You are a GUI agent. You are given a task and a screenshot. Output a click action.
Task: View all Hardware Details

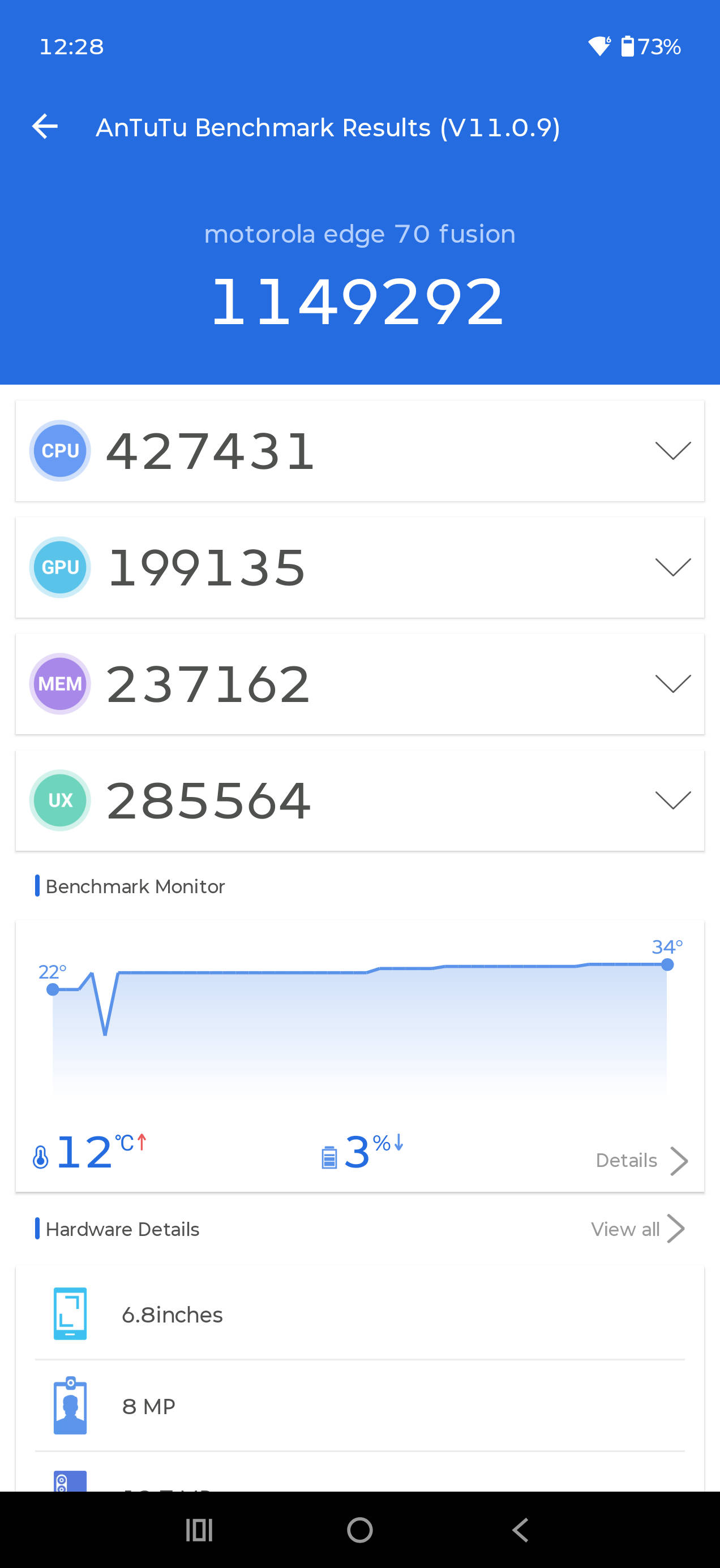click(638, 1229)
